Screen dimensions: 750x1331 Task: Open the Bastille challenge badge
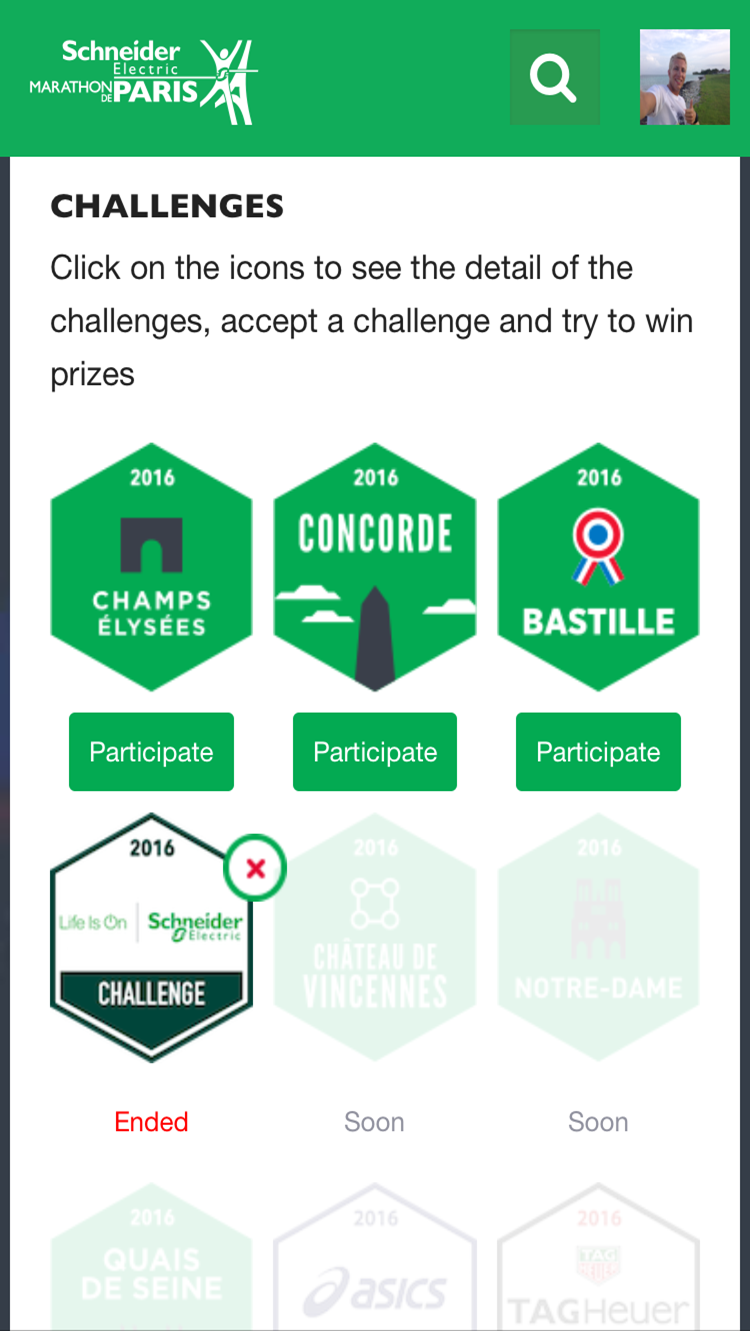click(x=598, y=567)
